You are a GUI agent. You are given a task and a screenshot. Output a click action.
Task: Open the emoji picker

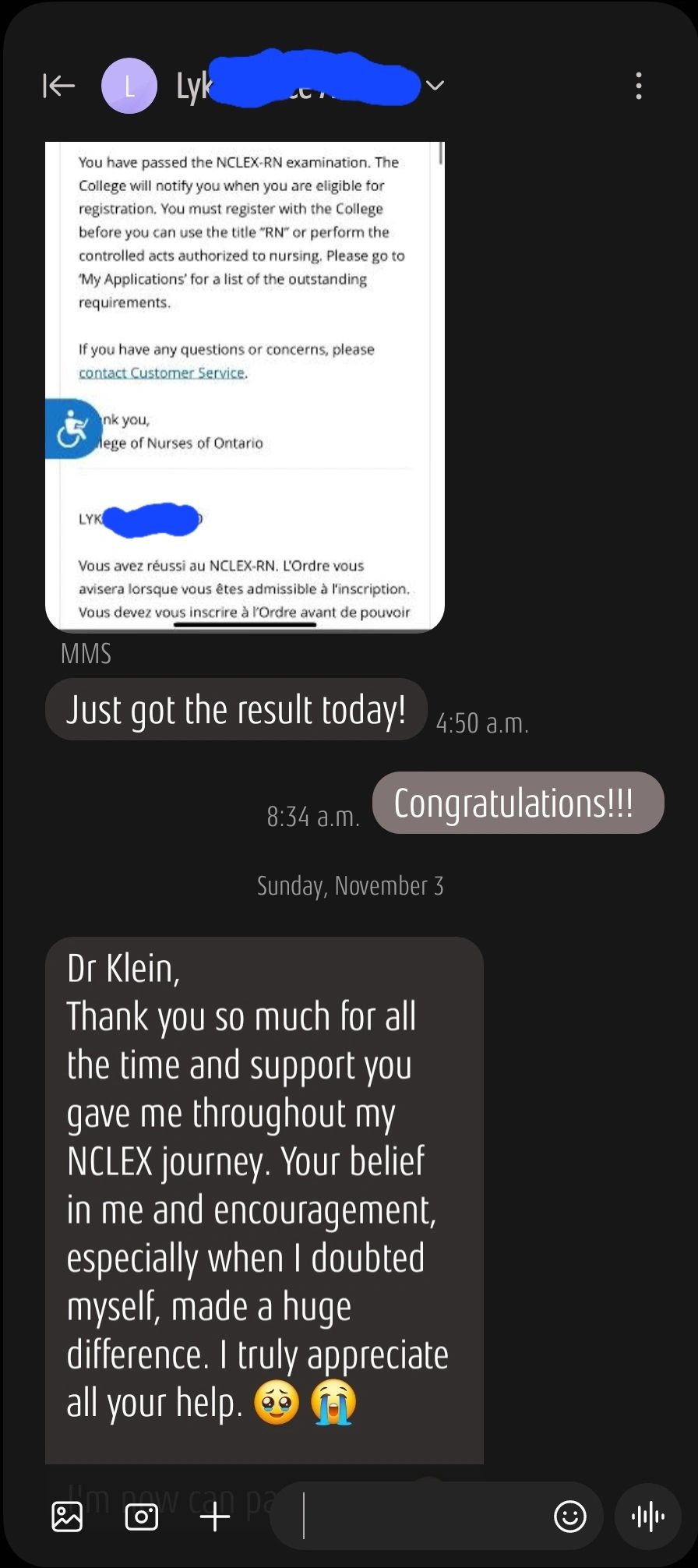569,1517
